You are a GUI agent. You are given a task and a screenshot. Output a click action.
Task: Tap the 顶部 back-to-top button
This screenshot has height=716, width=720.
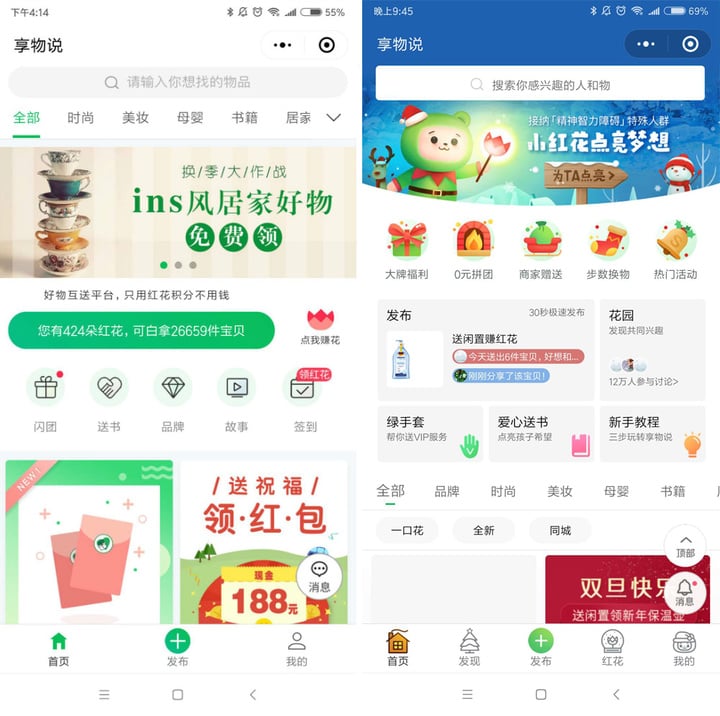pyautogui.click(x=685, y=543)
